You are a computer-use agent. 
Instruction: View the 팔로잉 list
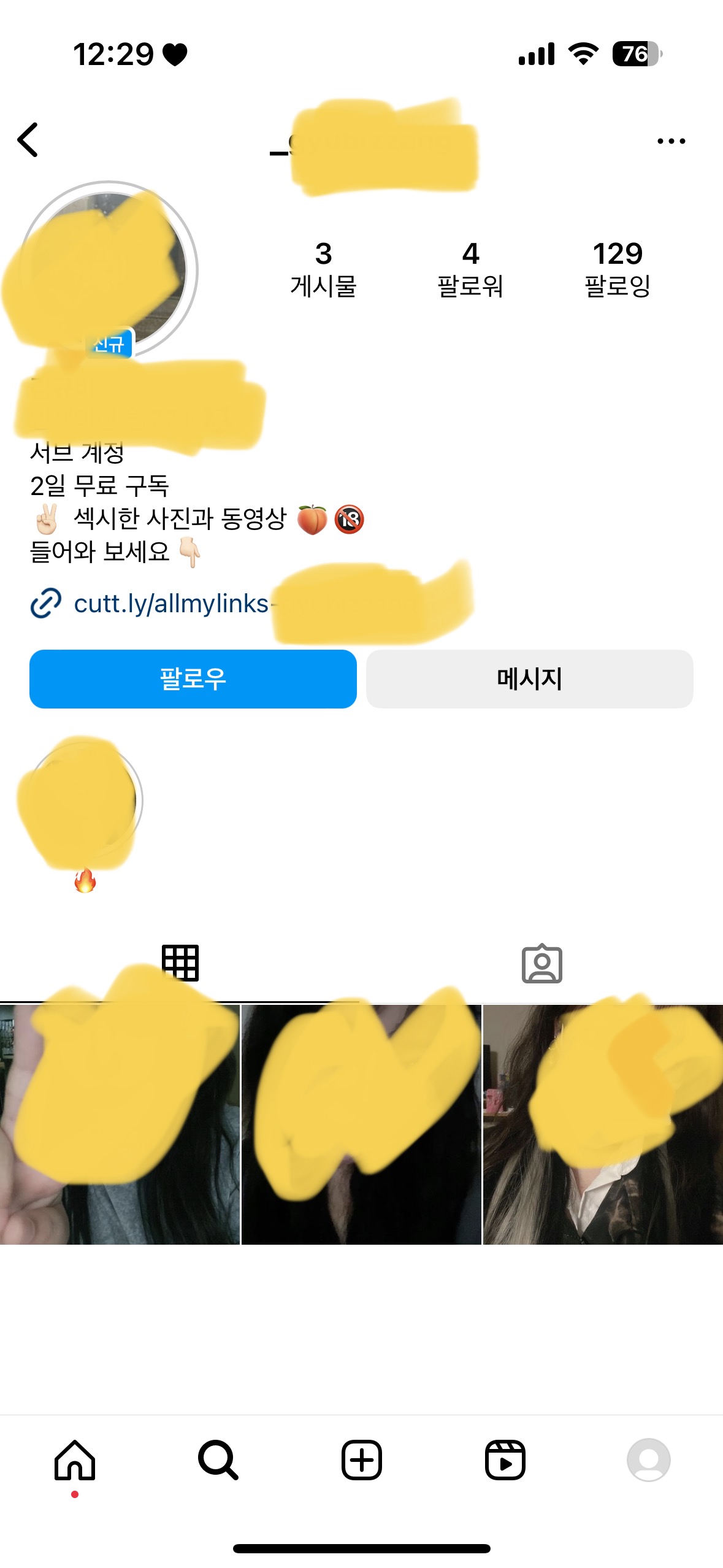coord(617,269)
